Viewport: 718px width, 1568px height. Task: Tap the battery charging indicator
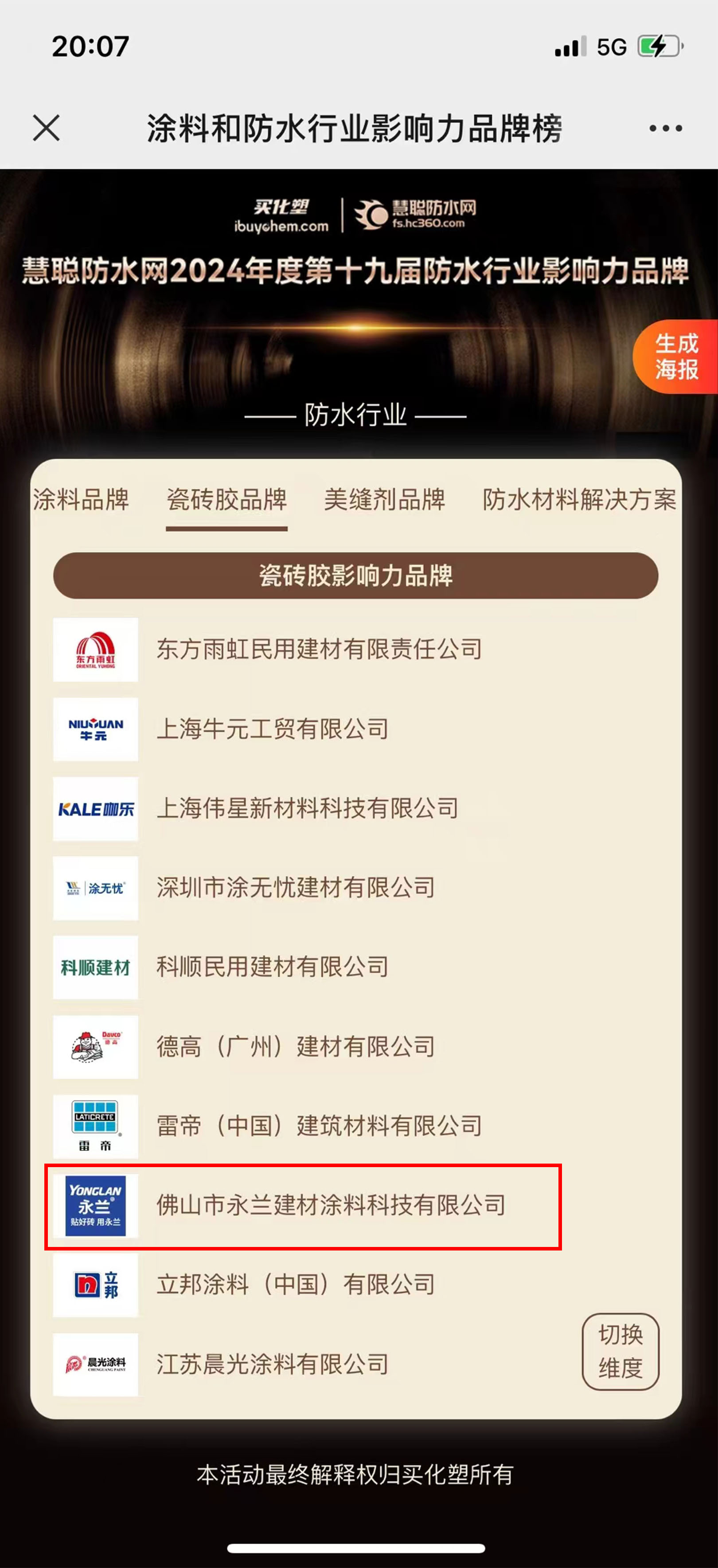tap(659, 46)
